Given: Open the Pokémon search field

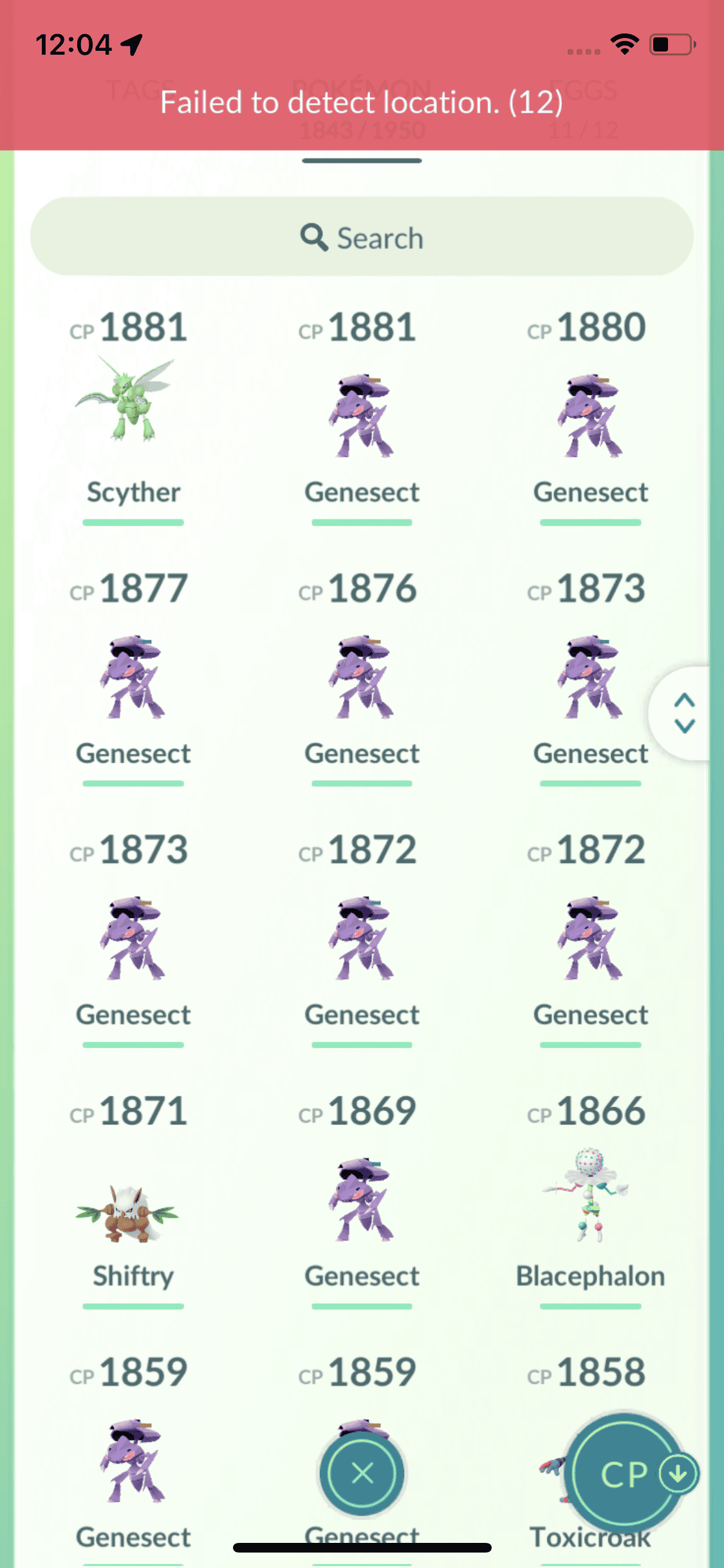Looking at the screenshot, I should pos(362,237).
